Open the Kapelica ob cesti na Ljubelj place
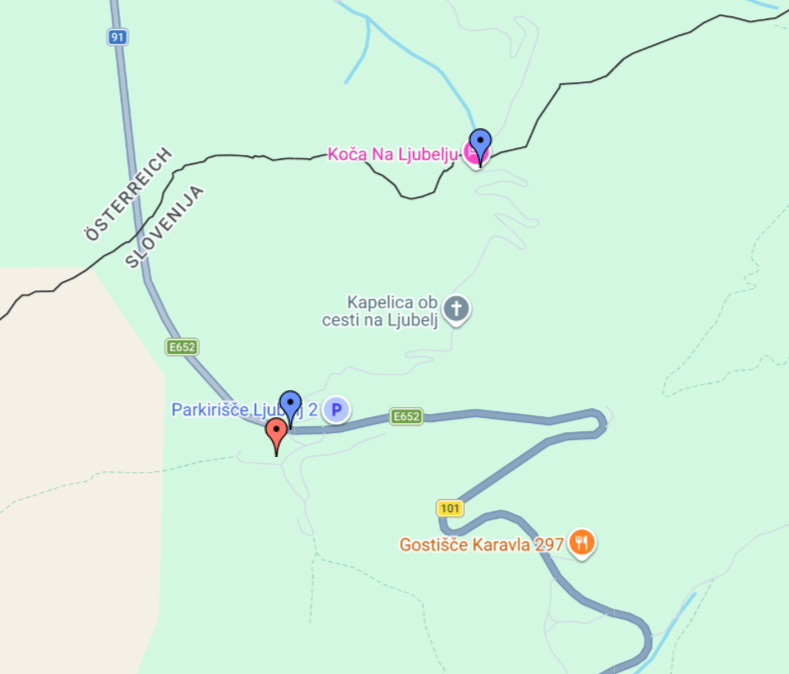This screenshot has height=674, width=789. (x=457, y=309)
